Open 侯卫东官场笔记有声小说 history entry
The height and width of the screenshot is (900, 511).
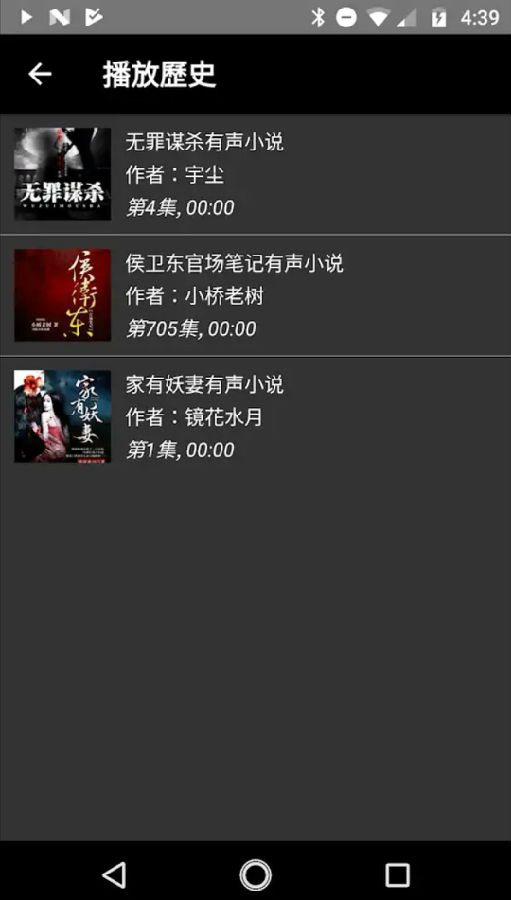(256, 296)
